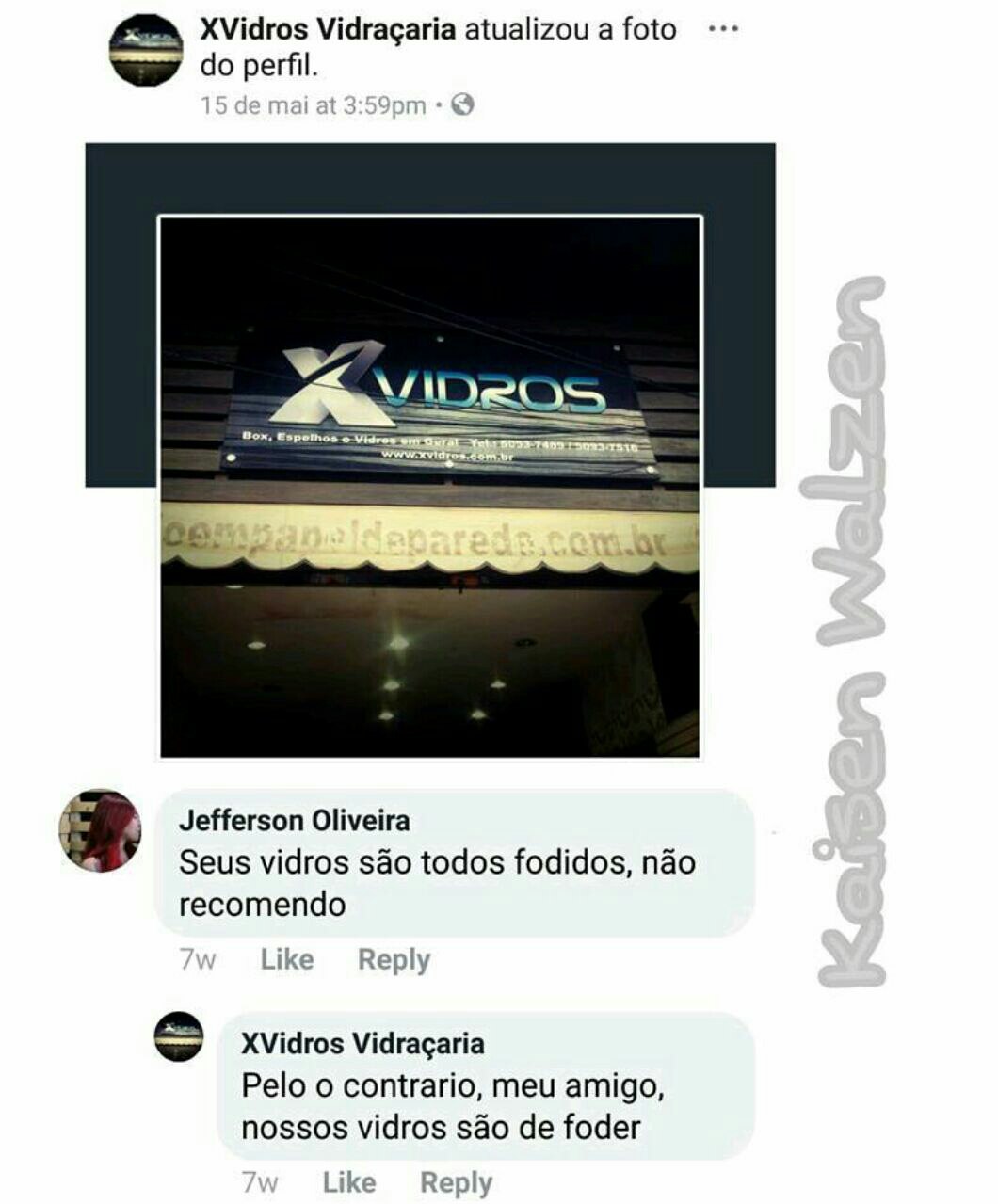Screen dimensions: 998x1204
Task: Like the reply from XVidros Vidraçaria
Action: (x=349, y=1182)
